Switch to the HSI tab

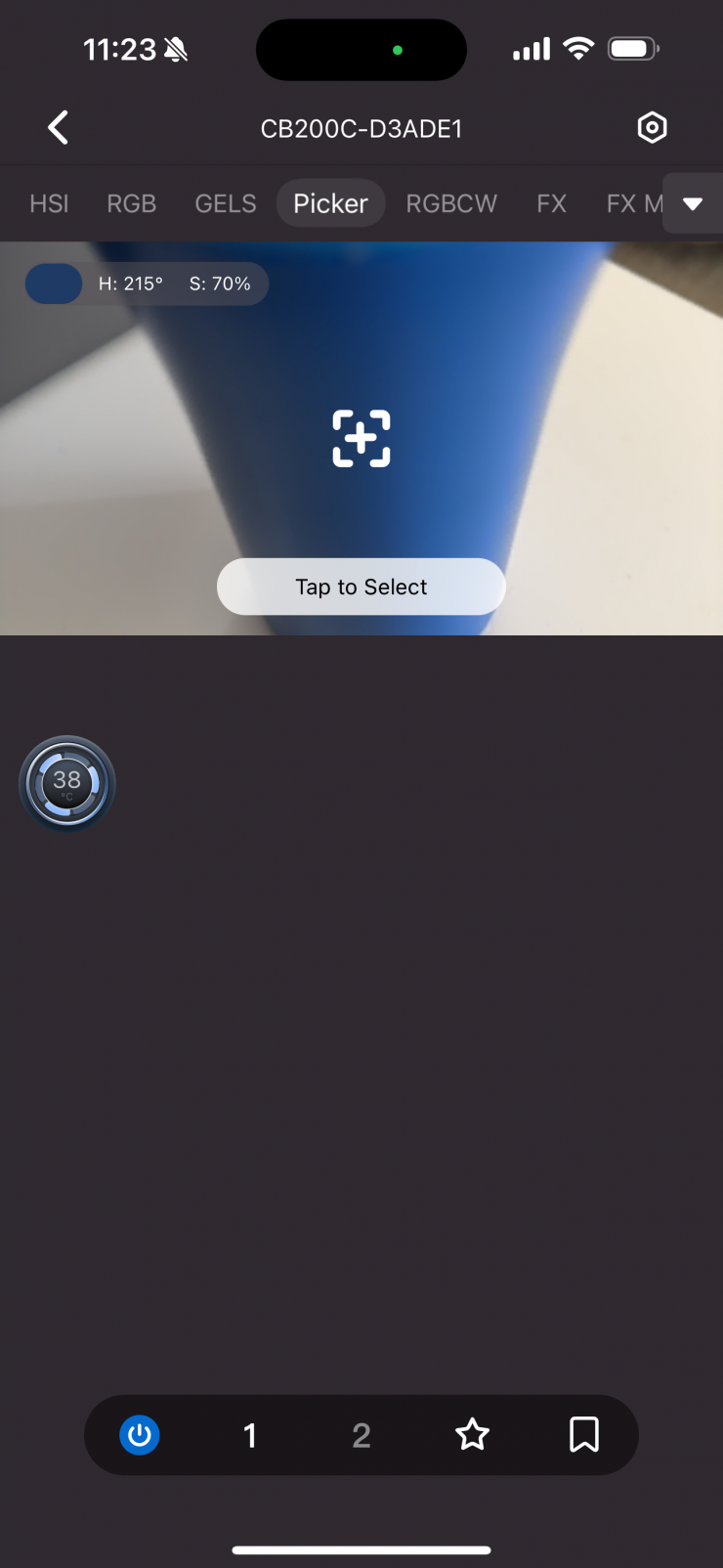click(49, 203)
